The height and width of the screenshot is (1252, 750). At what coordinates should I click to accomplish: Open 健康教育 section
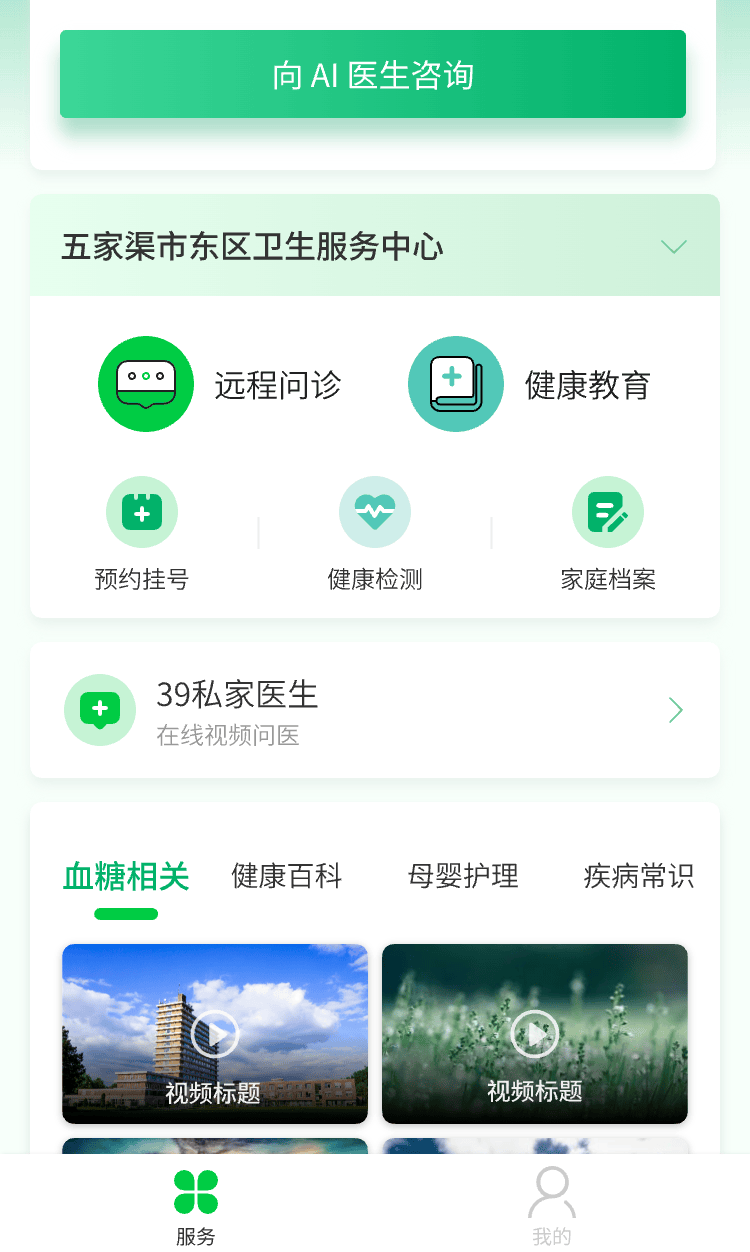pyautogui.click(x=530, y=385)
